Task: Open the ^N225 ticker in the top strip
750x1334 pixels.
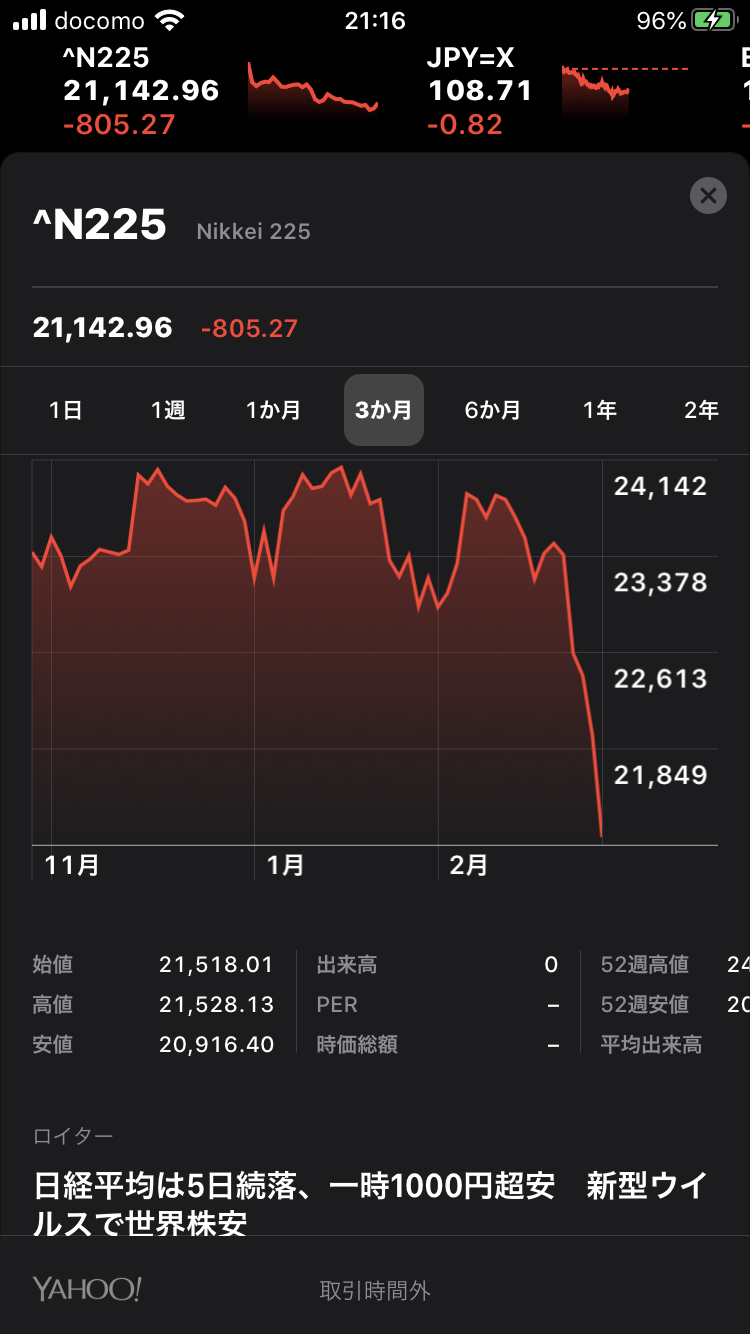Action: pyautogui.click(x=140, y=91)
